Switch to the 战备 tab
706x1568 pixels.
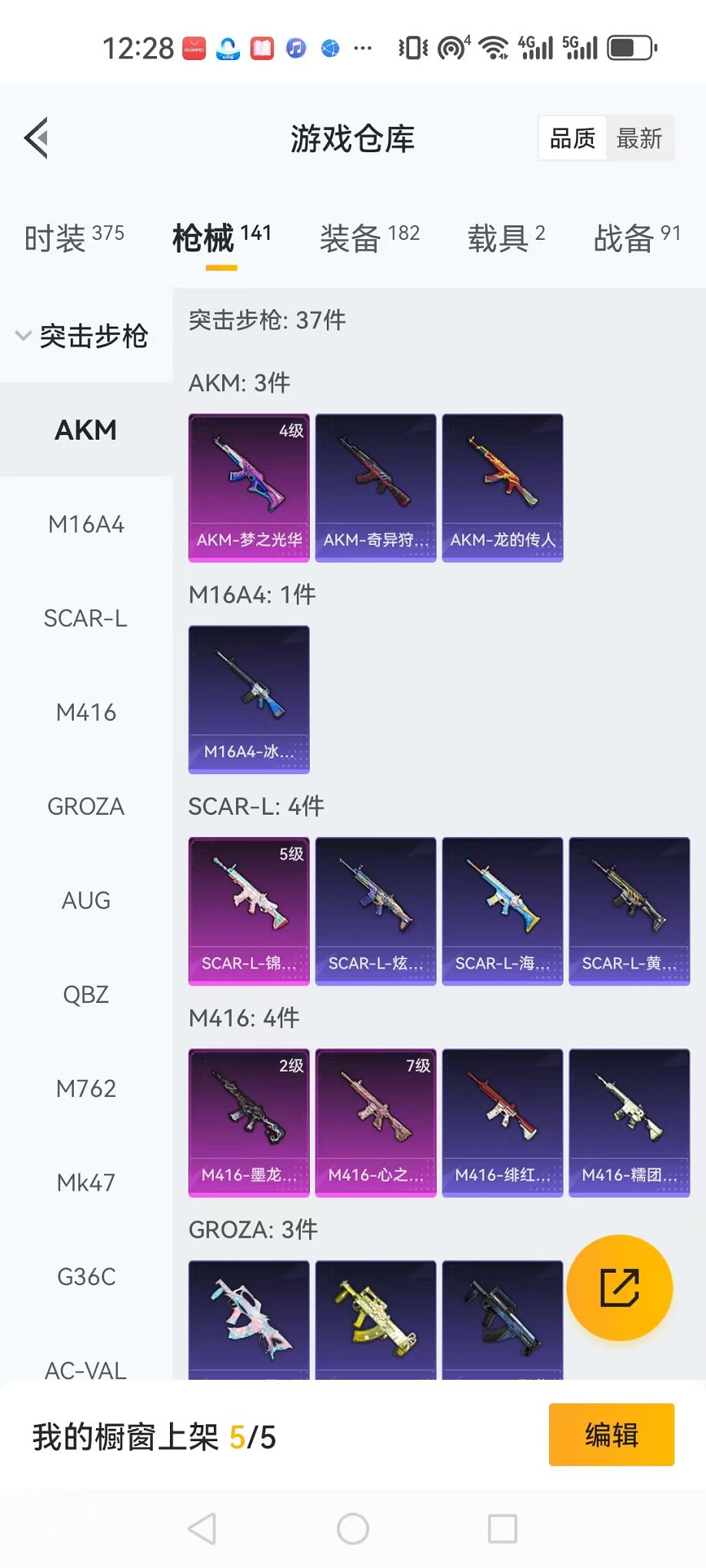coord(636,238)
